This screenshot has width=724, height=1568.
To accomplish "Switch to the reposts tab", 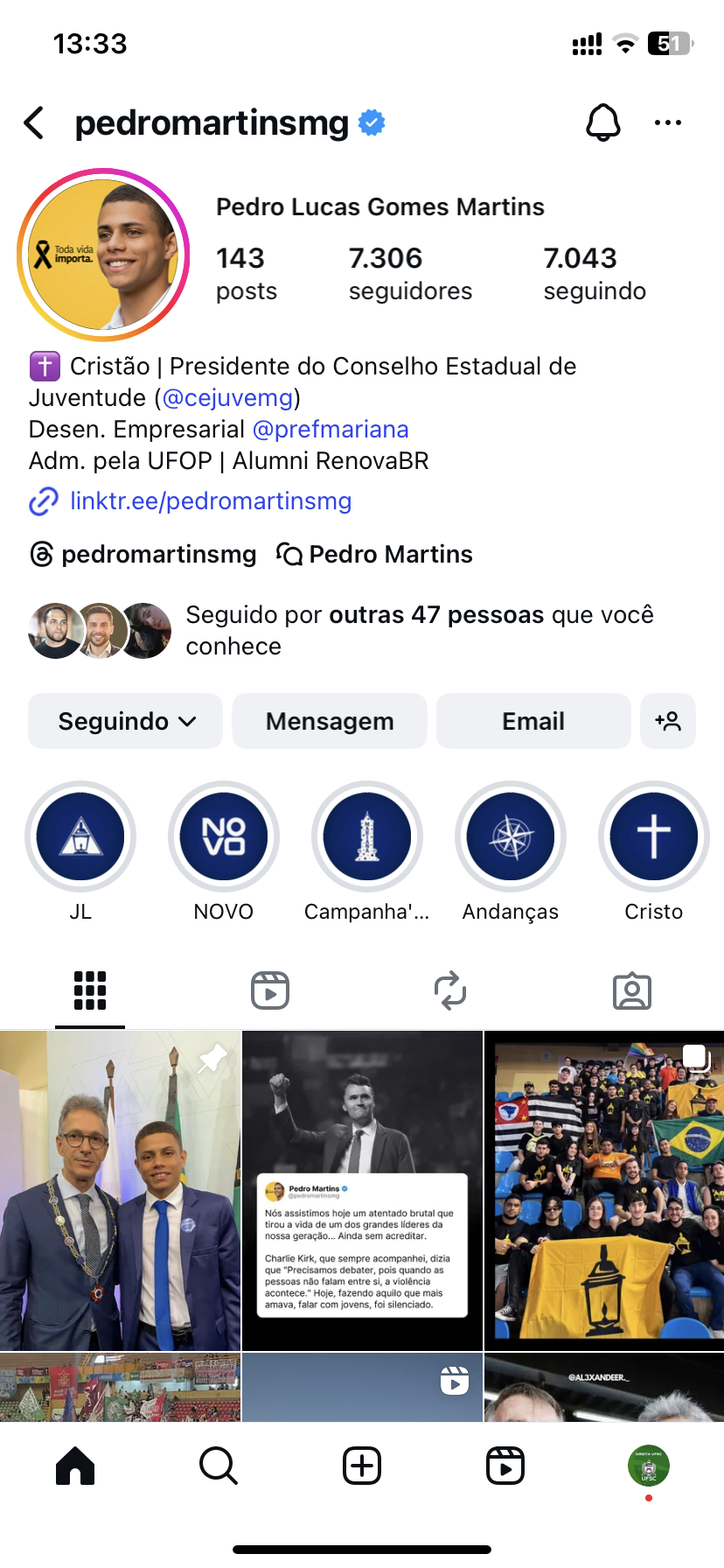I will tap(450, 990).
